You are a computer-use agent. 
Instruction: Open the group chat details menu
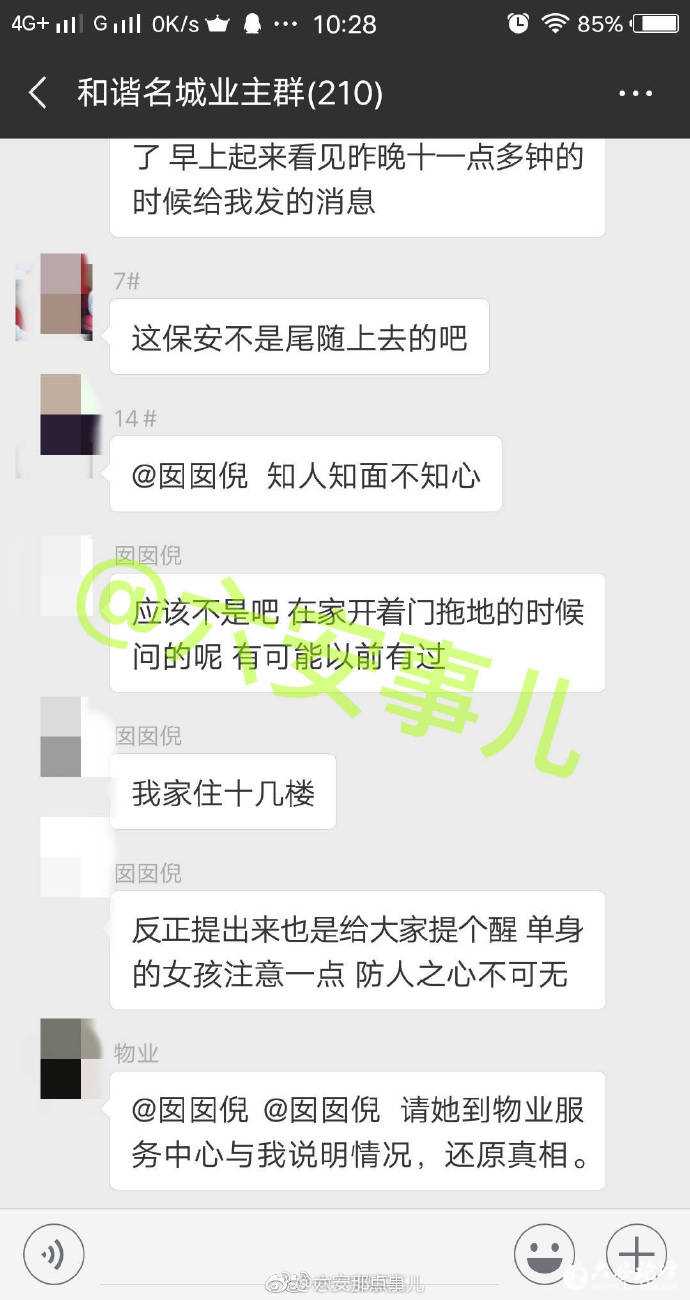(x=635, y=94)
